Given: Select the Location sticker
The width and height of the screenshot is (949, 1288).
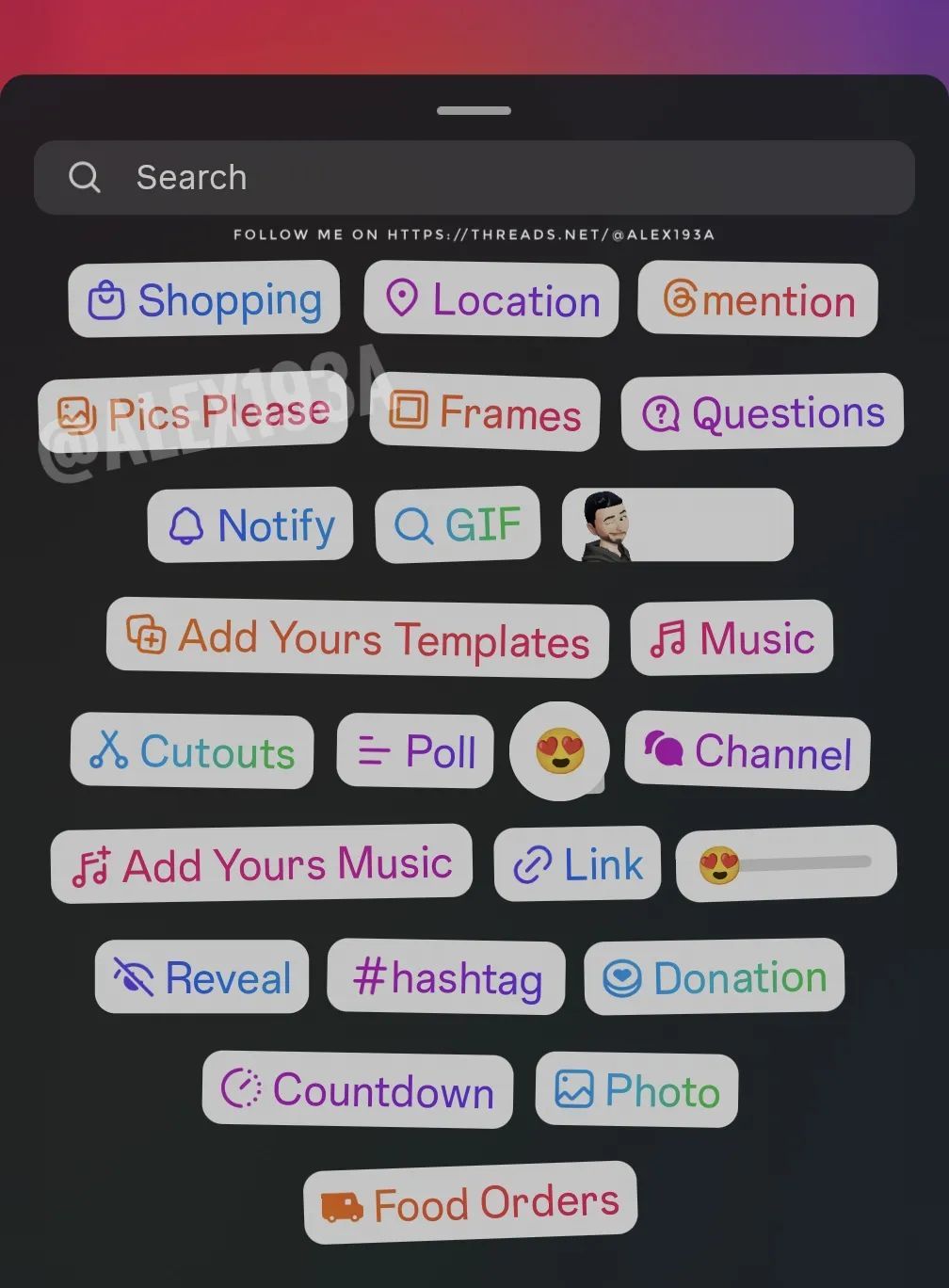Looking at the screenshot, I should (x=491, y=300).
